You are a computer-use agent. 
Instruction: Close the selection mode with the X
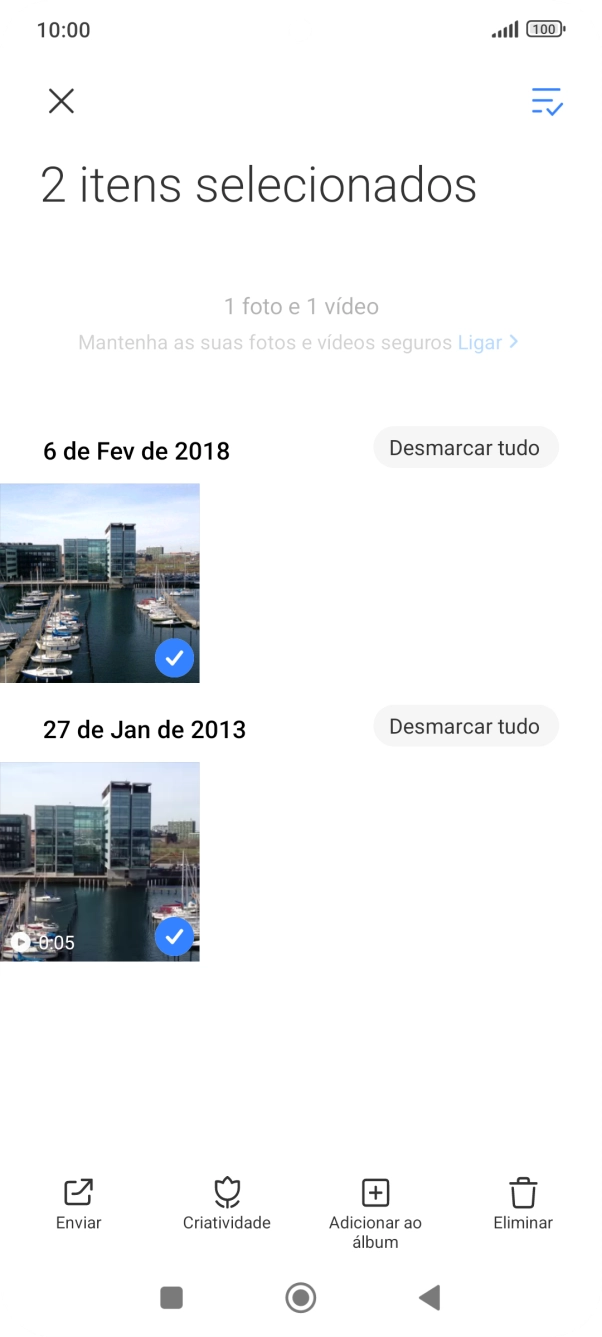click(x=61, y=101)
